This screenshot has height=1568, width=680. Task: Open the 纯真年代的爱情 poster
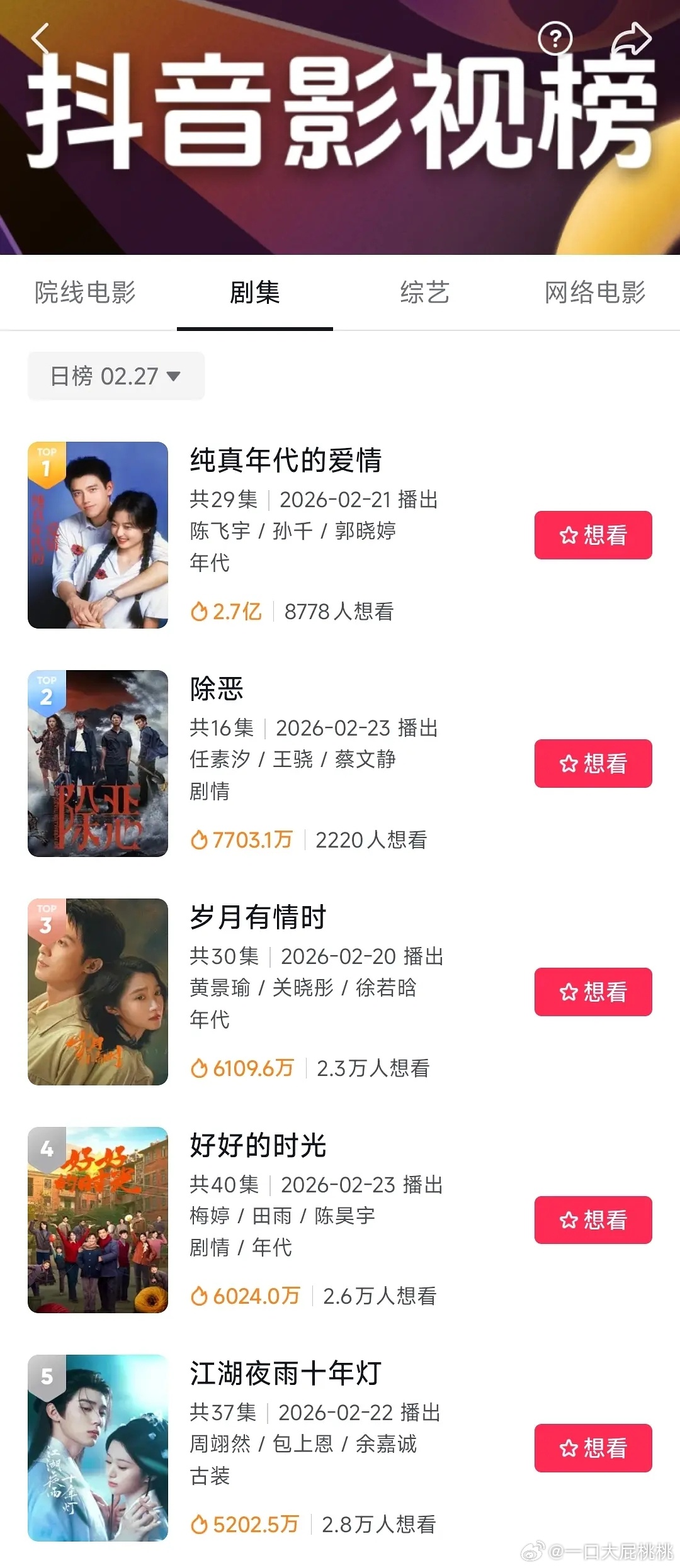click(x=98, y=535)
